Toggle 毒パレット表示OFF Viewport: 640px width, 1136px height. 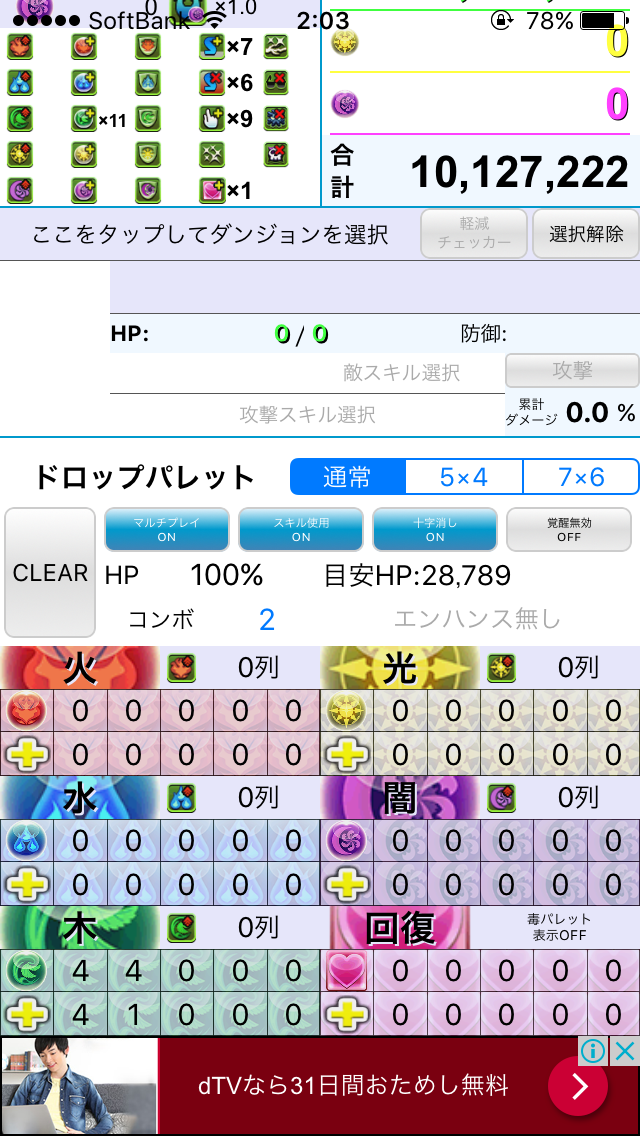[x=557, y=927]
